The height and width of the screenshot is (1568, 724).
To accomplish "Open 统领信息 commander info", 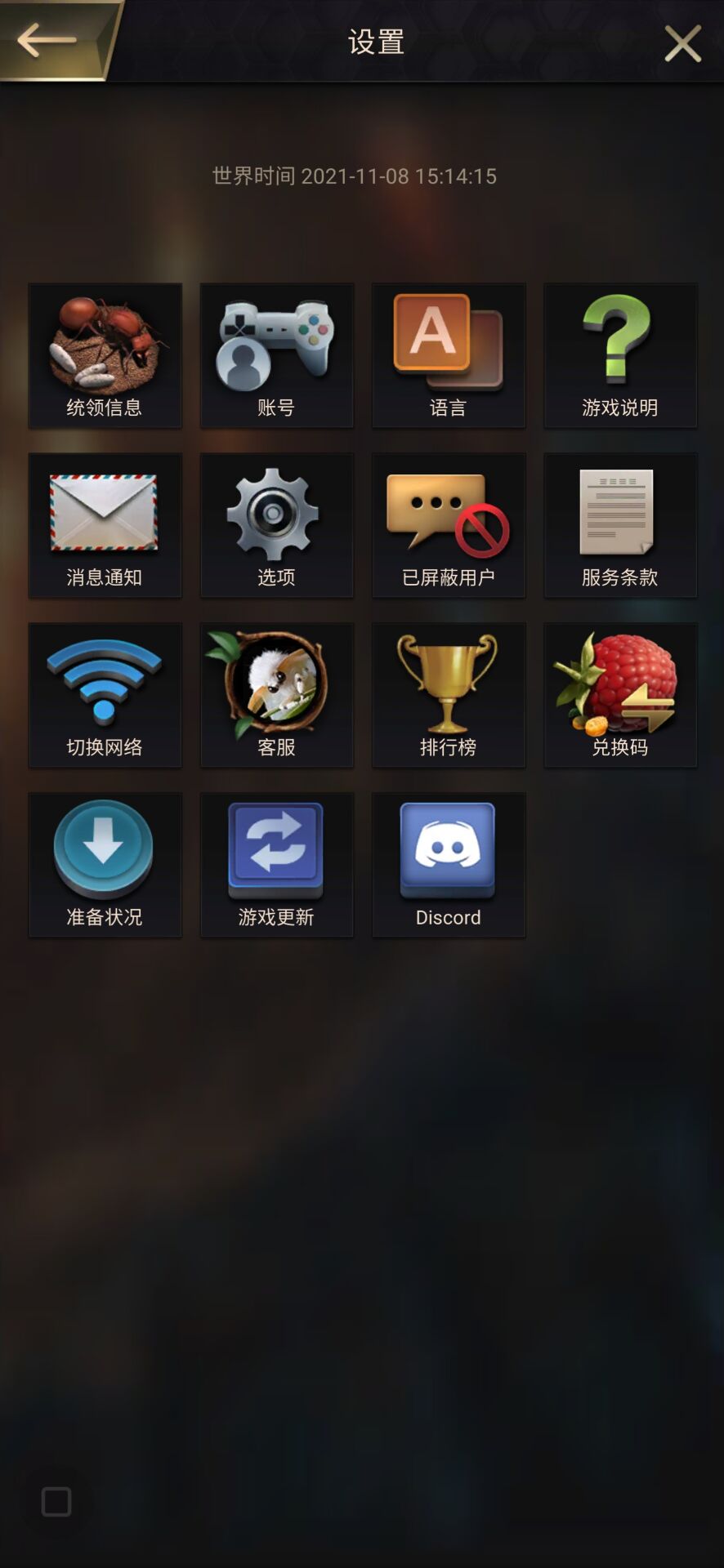I will point(105,355).
